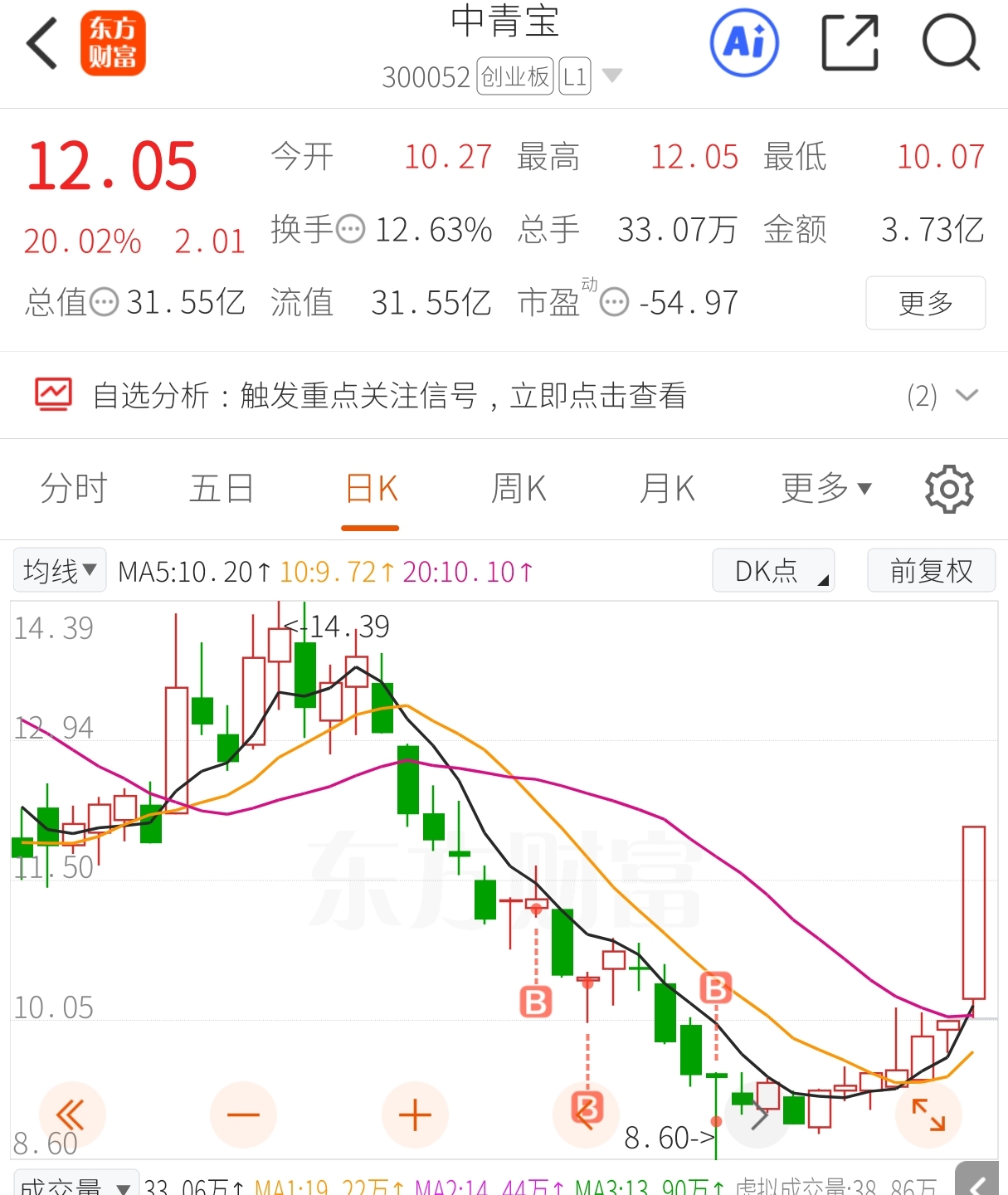Open the 自选分析 signal notice
This screenshot has height=1195, width=1008.
[504, 395]
